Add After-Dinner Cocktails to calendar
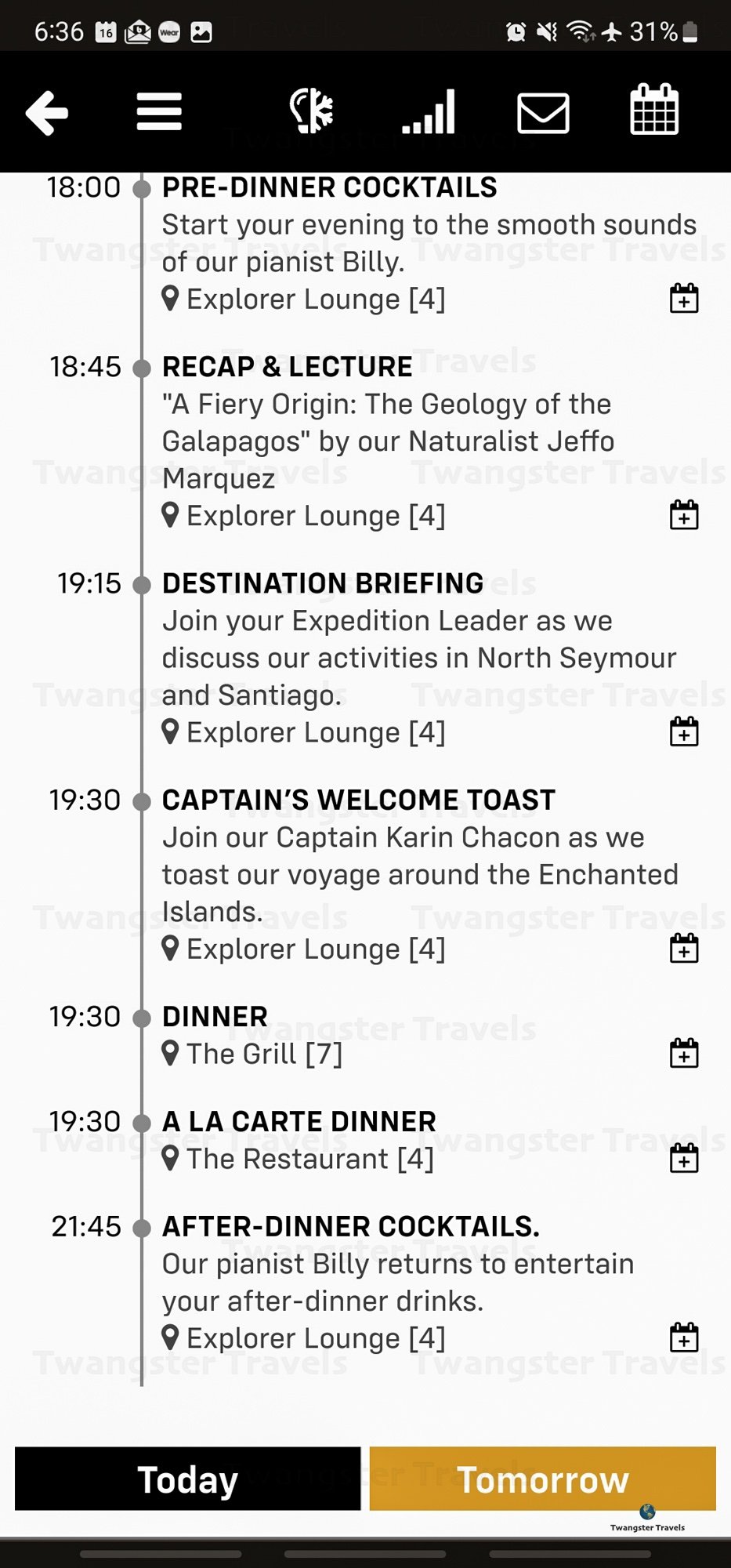The width and height of the screenshot is (731, 1568). pyautogui.click(x=684, y=1337)
